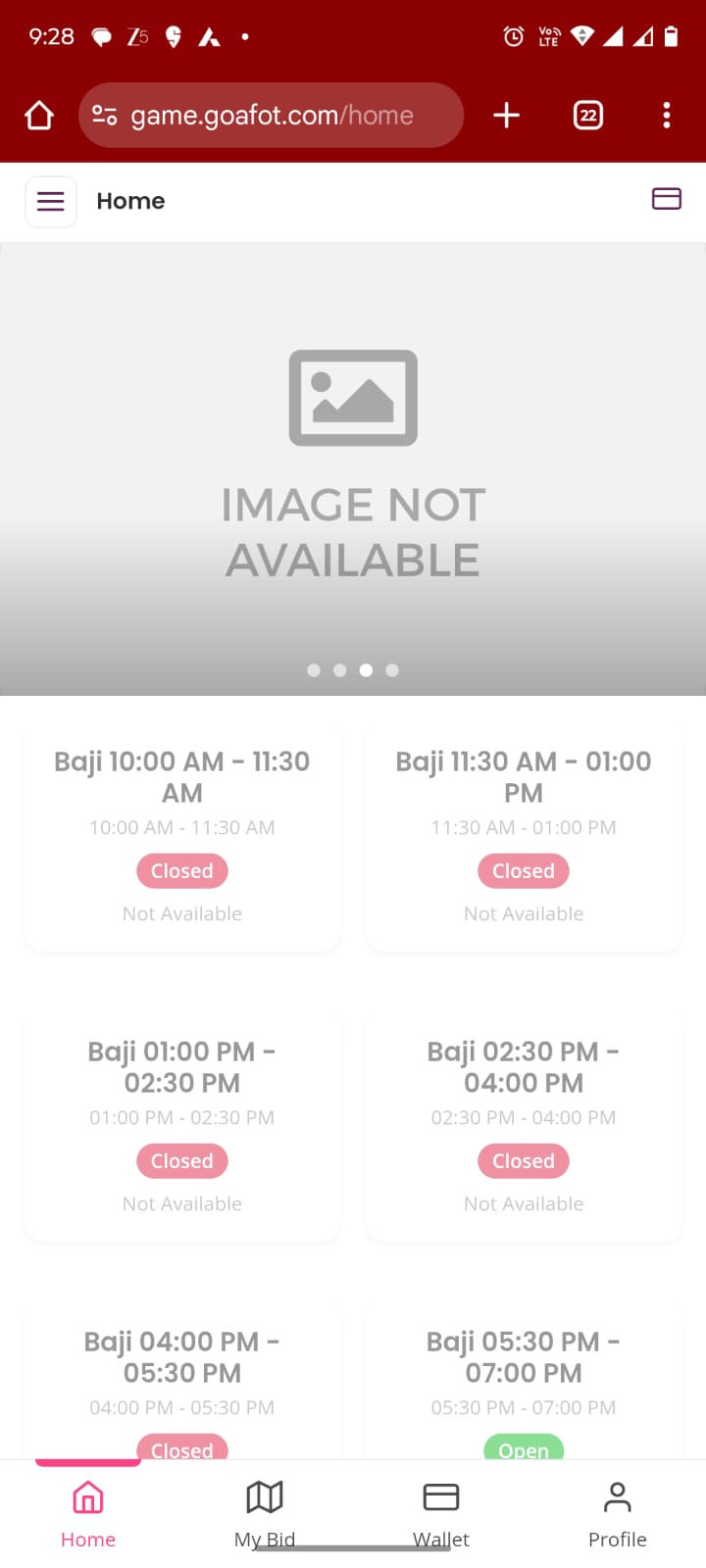706x1568 pixels.
Task: Tap the card icon beside the Home title
Action: click(x=667, y=199)
